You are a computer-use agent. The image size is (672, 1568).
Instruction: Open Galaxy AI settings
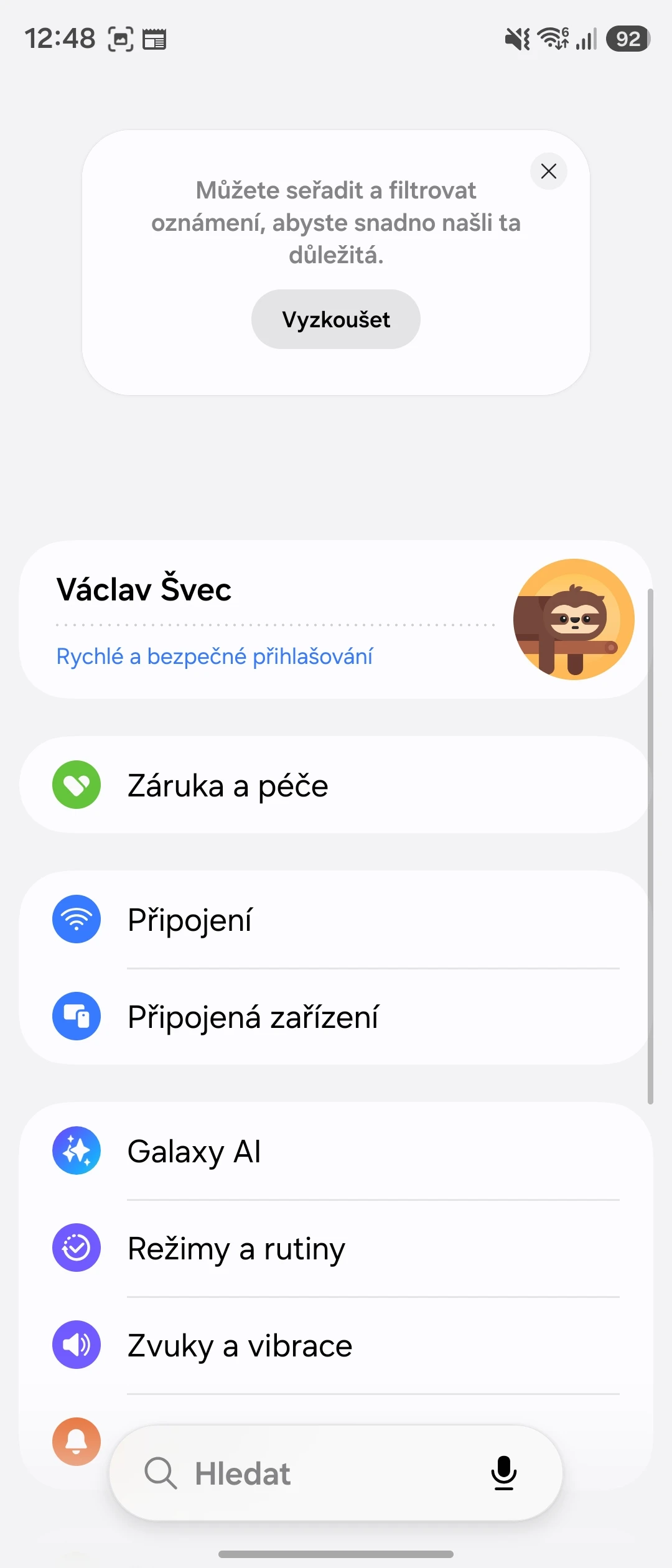[336, 1151]
